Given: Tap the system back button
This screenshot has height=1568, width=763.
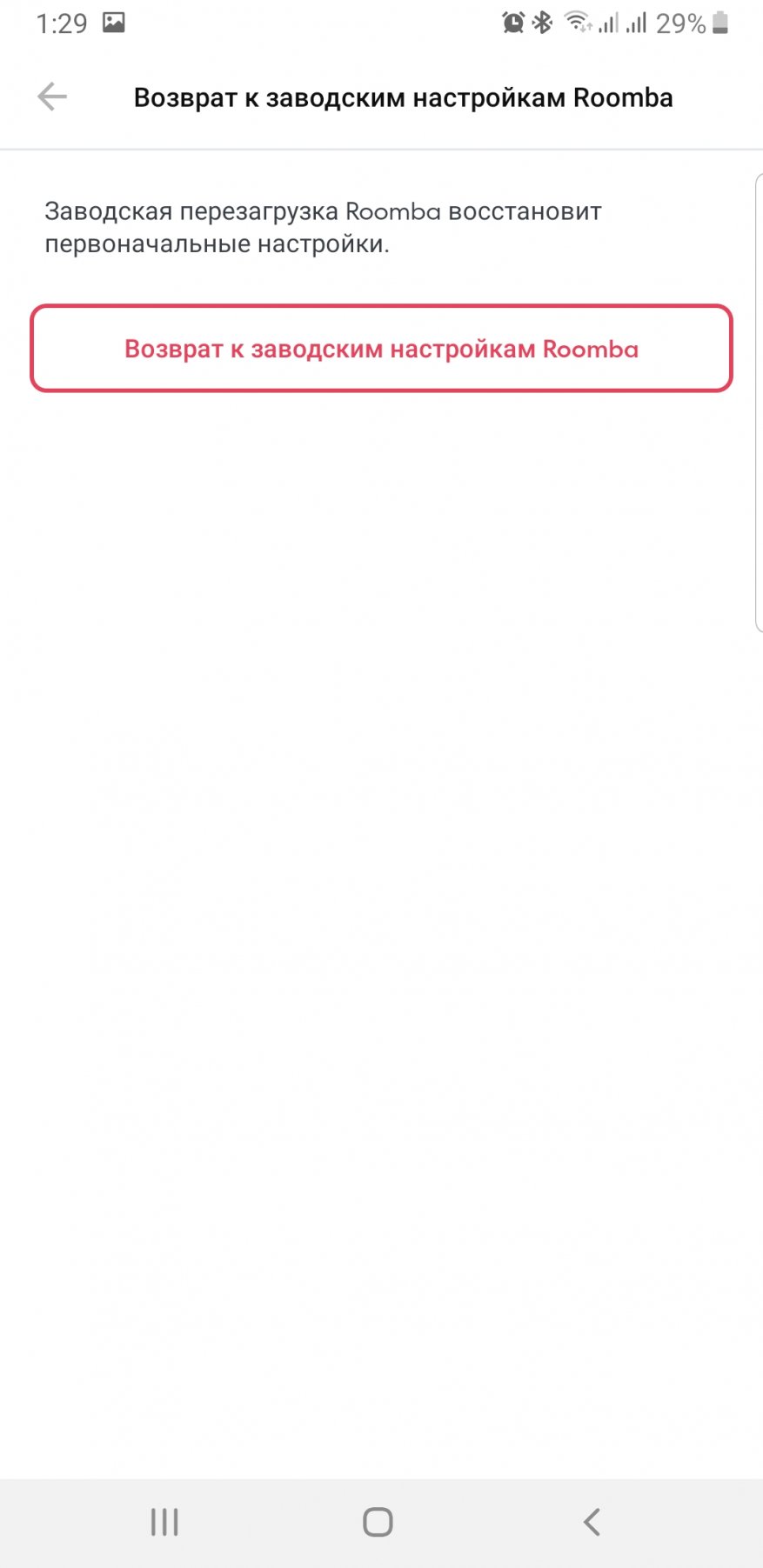Looking at the screenshot, I should pos(592,1522).
